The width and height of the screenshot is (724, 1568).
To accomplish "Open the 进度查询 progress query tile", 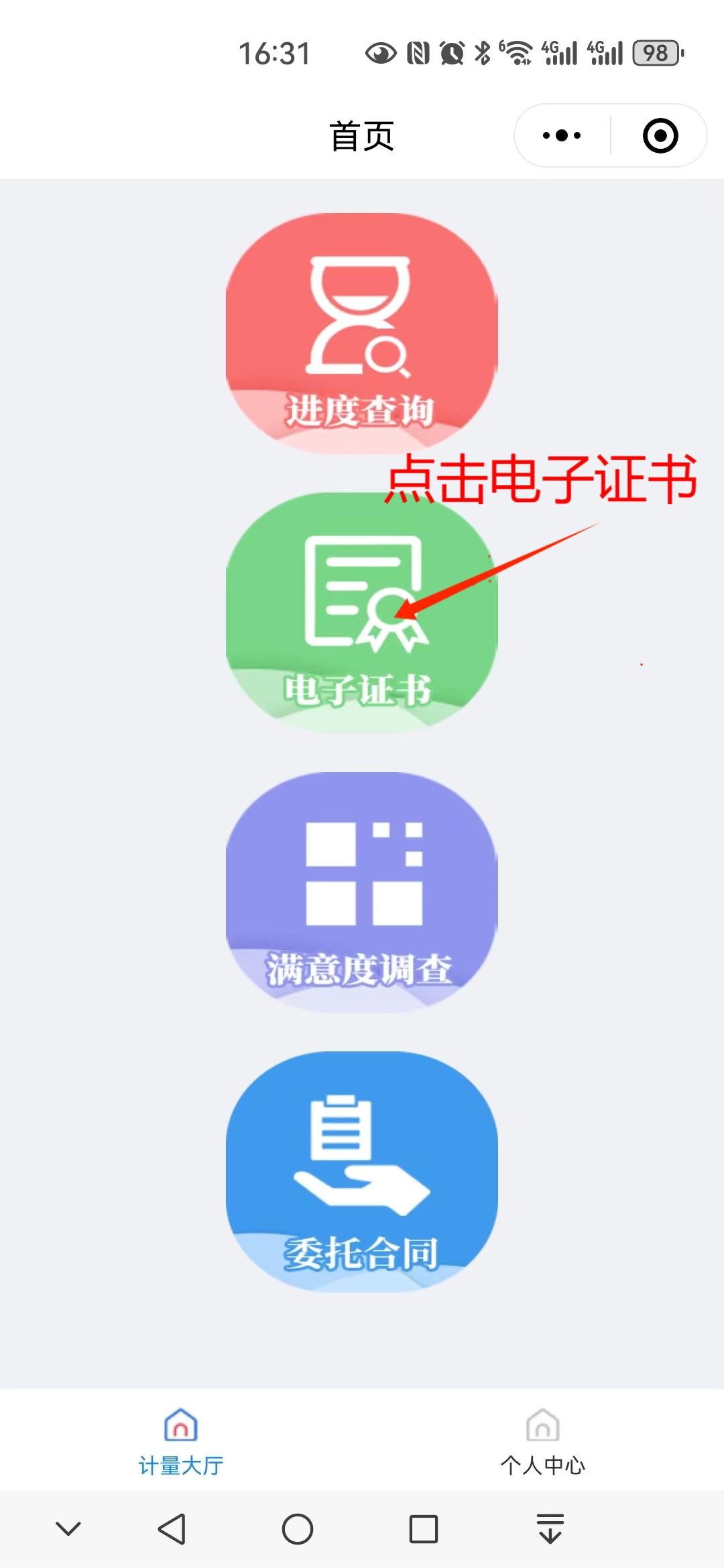I will point(361,333).
